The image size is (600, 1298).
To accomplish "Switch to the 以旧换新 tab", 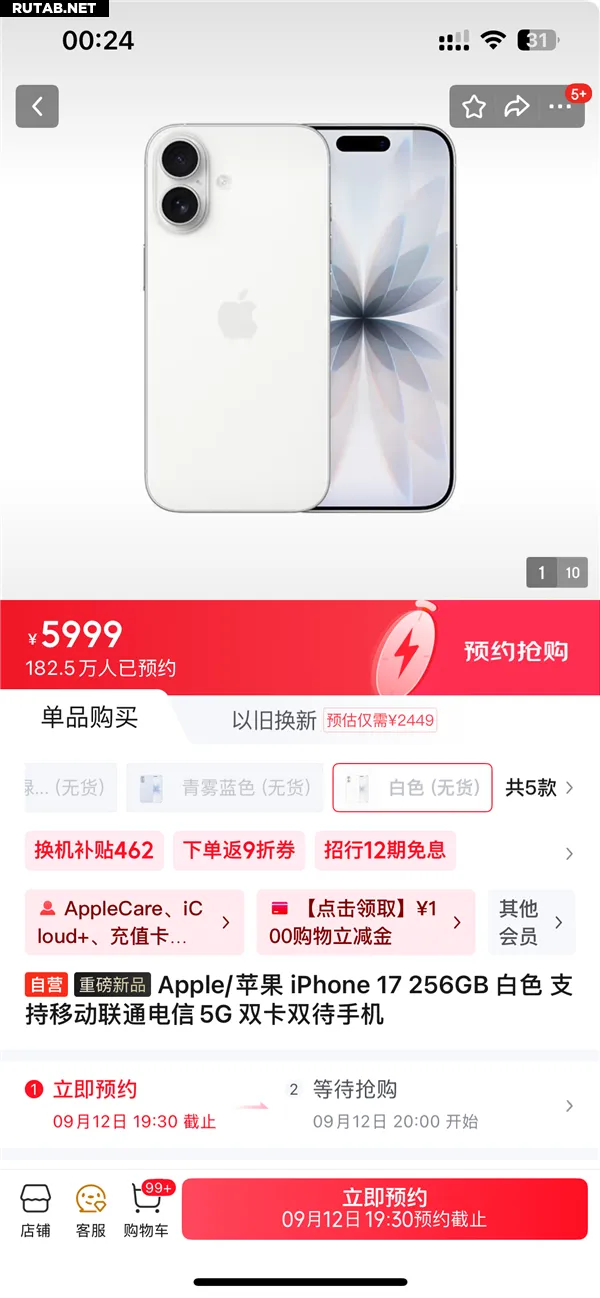I will tap(274, 720).
